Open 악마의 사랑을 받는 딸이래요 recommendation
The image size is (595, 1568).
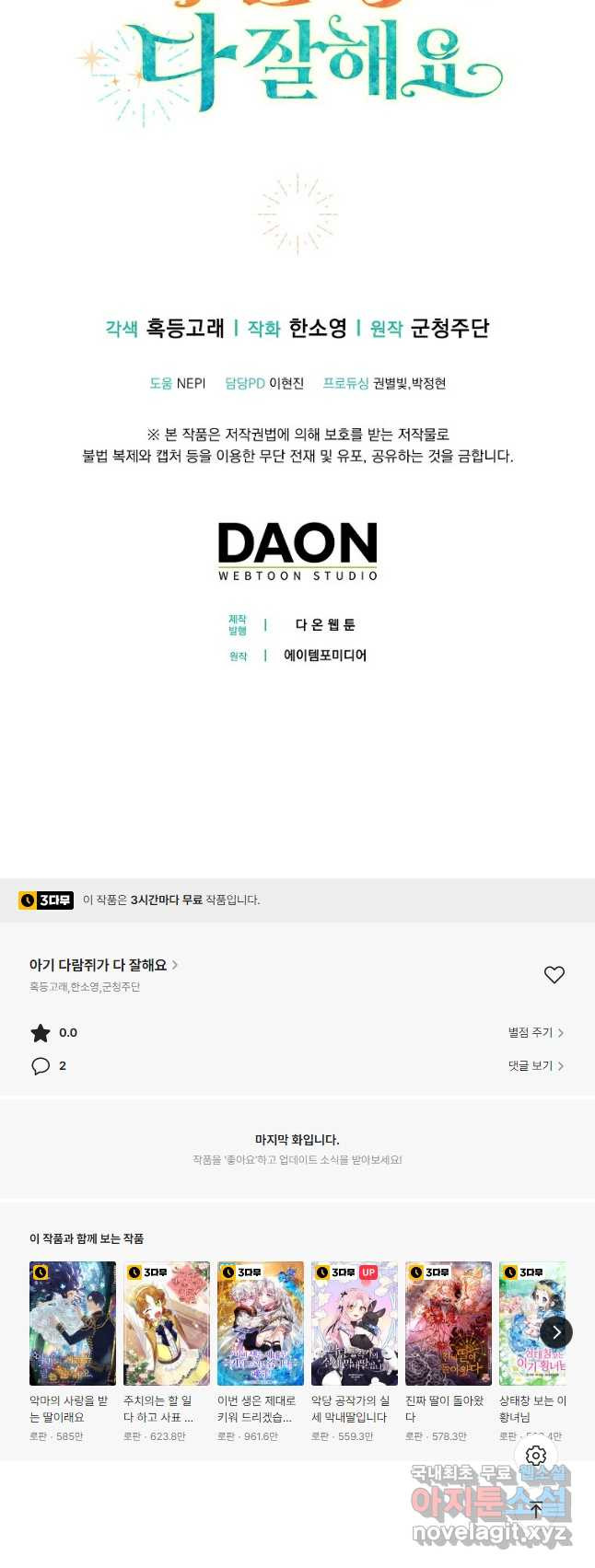(x=73, y=1324)
